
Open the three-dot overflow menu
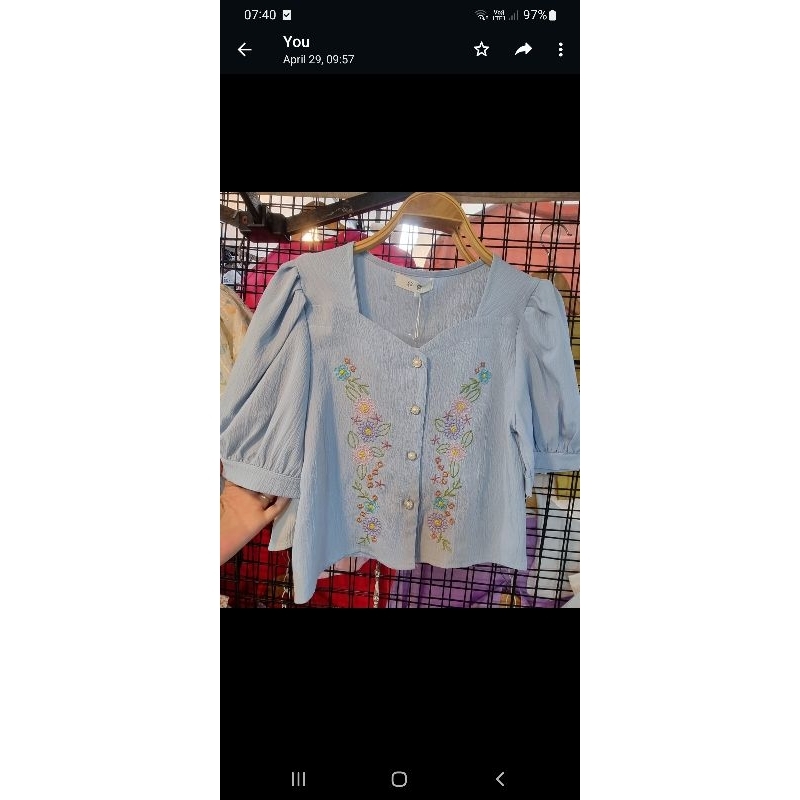pos(560,49)
